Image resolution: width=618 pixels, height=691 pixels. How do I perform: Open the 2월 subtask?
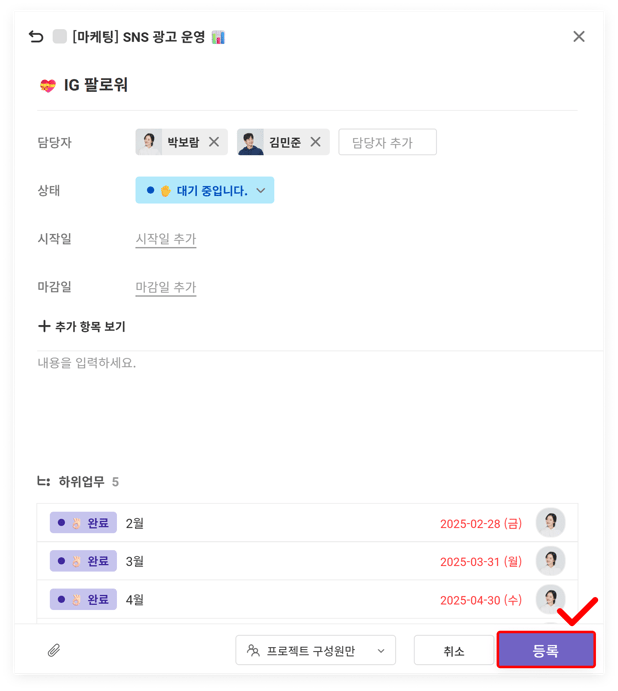(x=135, y=523)
